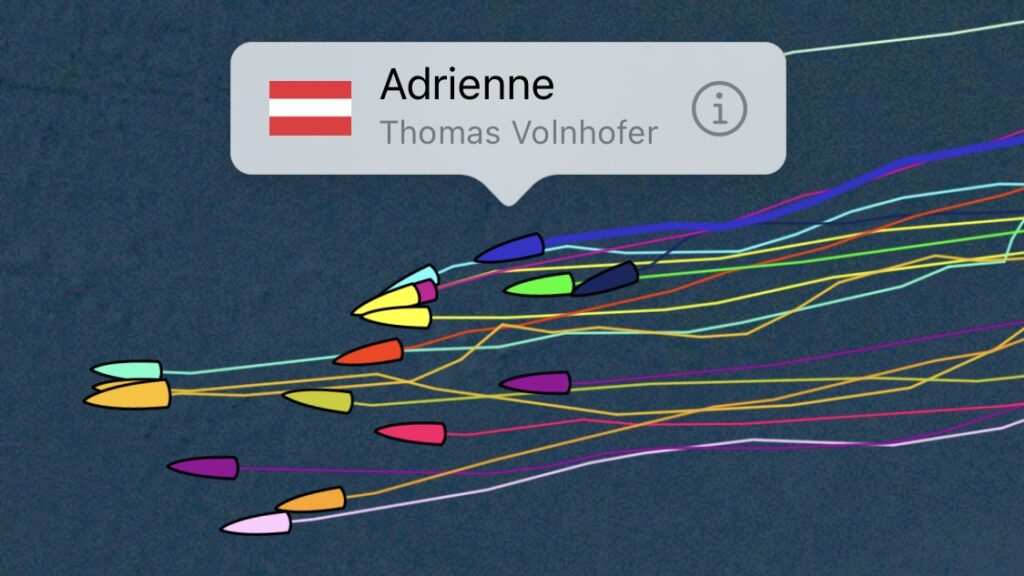
Task: Tap the crimson pink boat marker
Action: pos(411,433)
